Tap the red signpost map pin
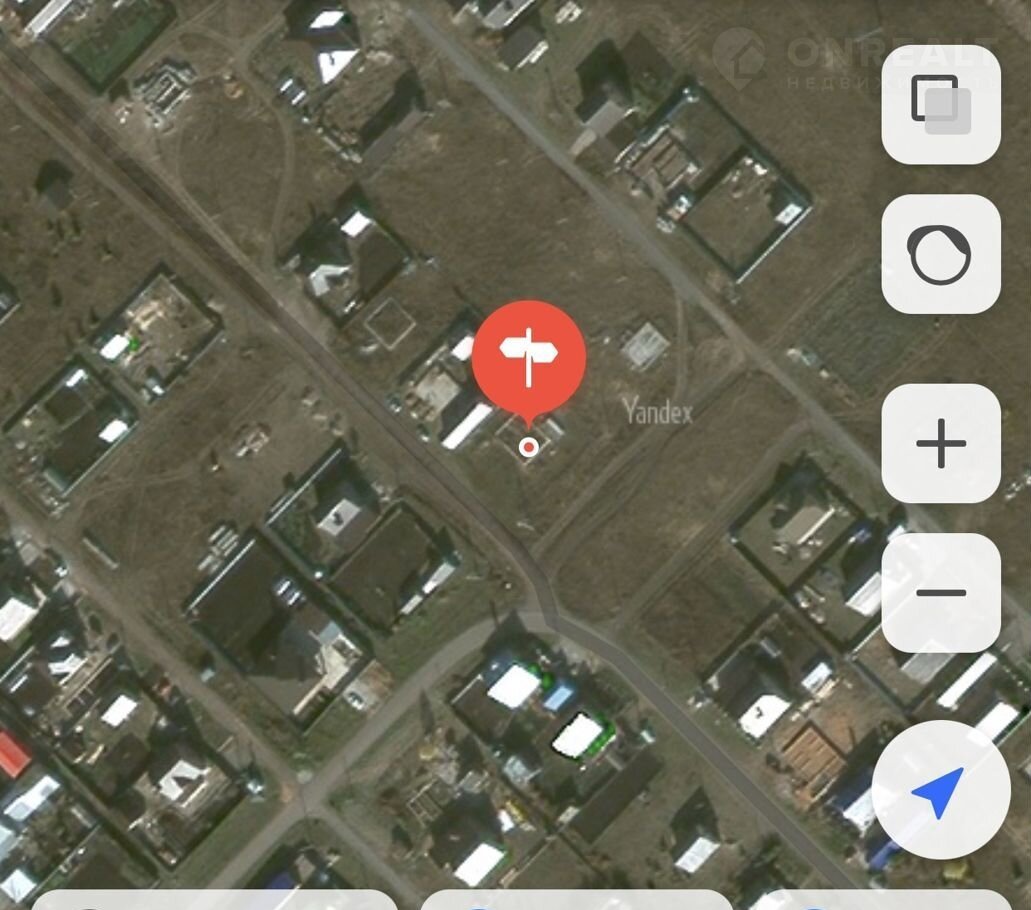The width and height of the screenshot is (1031, 910). pos(528,358)
